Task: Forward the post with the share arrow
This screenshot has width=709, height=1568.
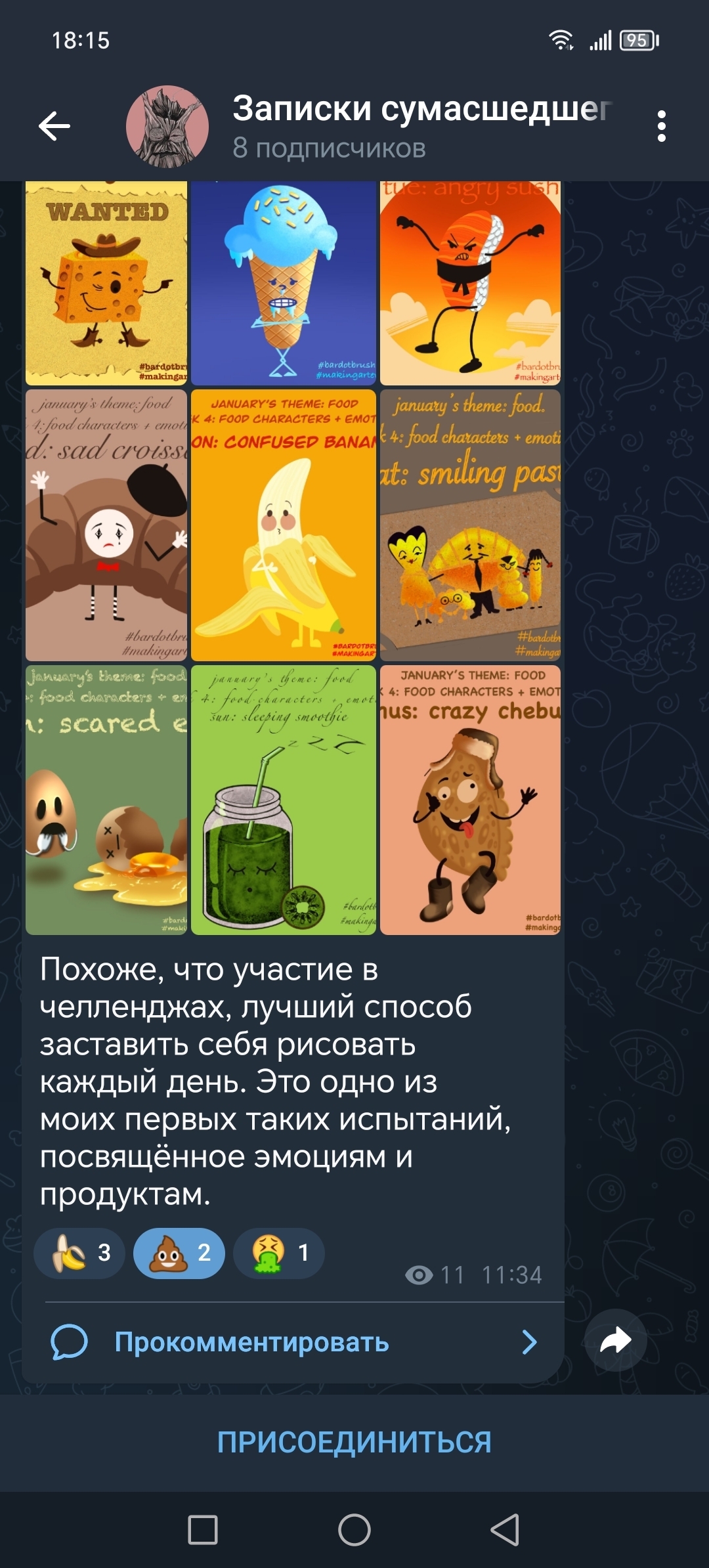Action: pos(615,1341)
